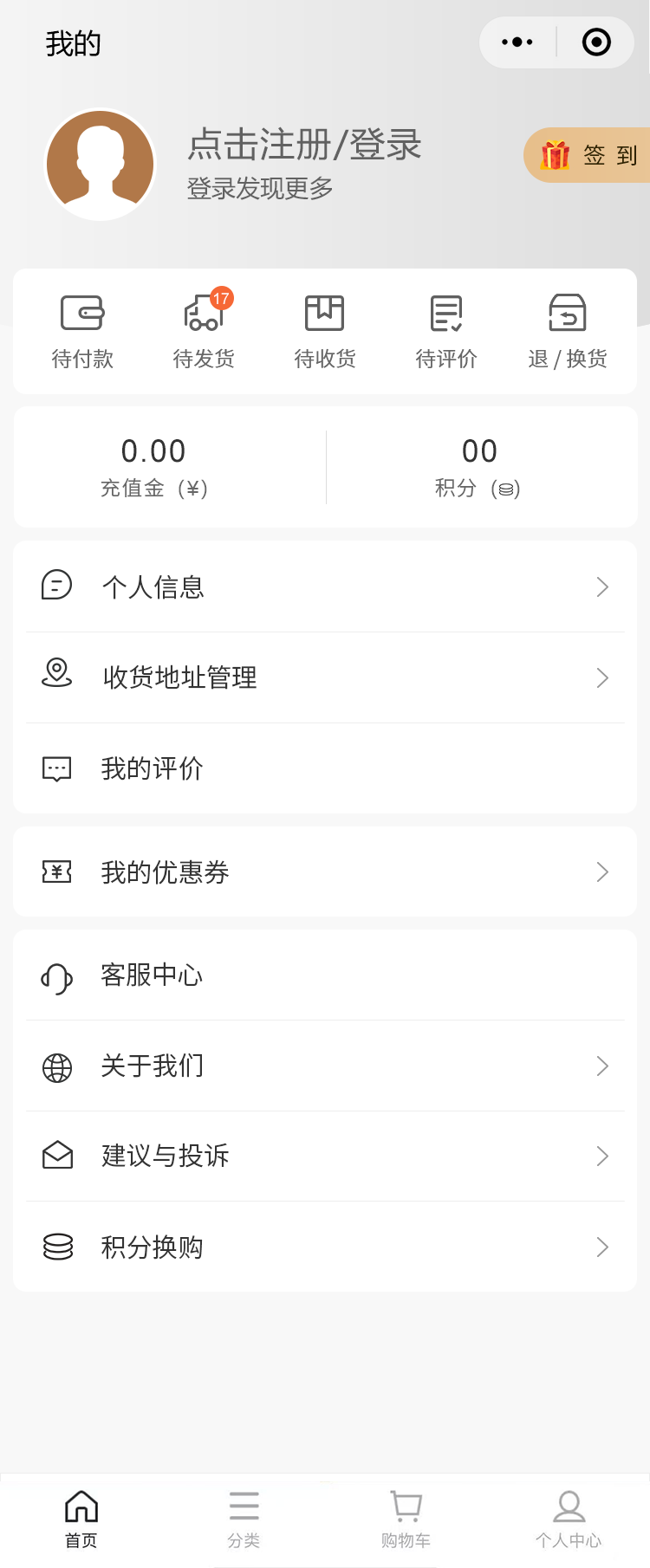Open 收货地址管理

point(325,677)
